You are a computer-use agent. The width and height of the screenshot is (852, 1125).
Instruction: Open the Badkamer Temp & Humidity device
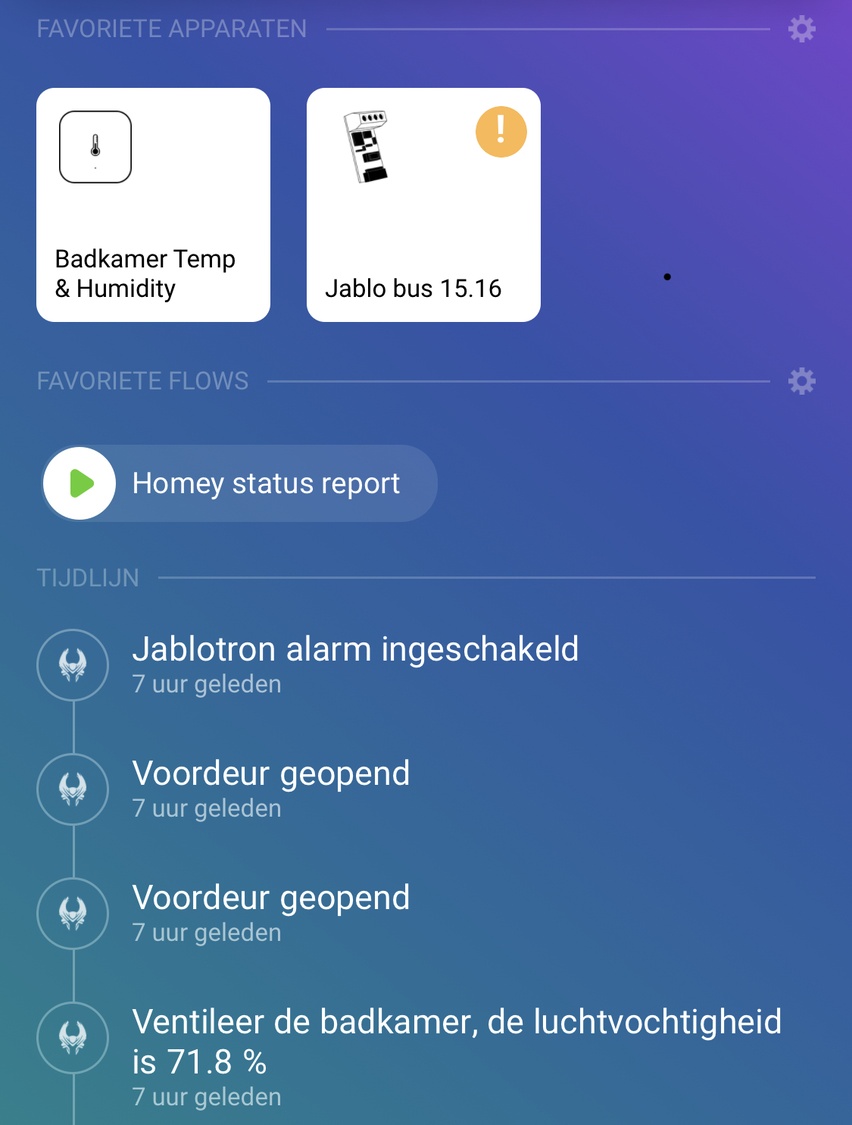153,205
